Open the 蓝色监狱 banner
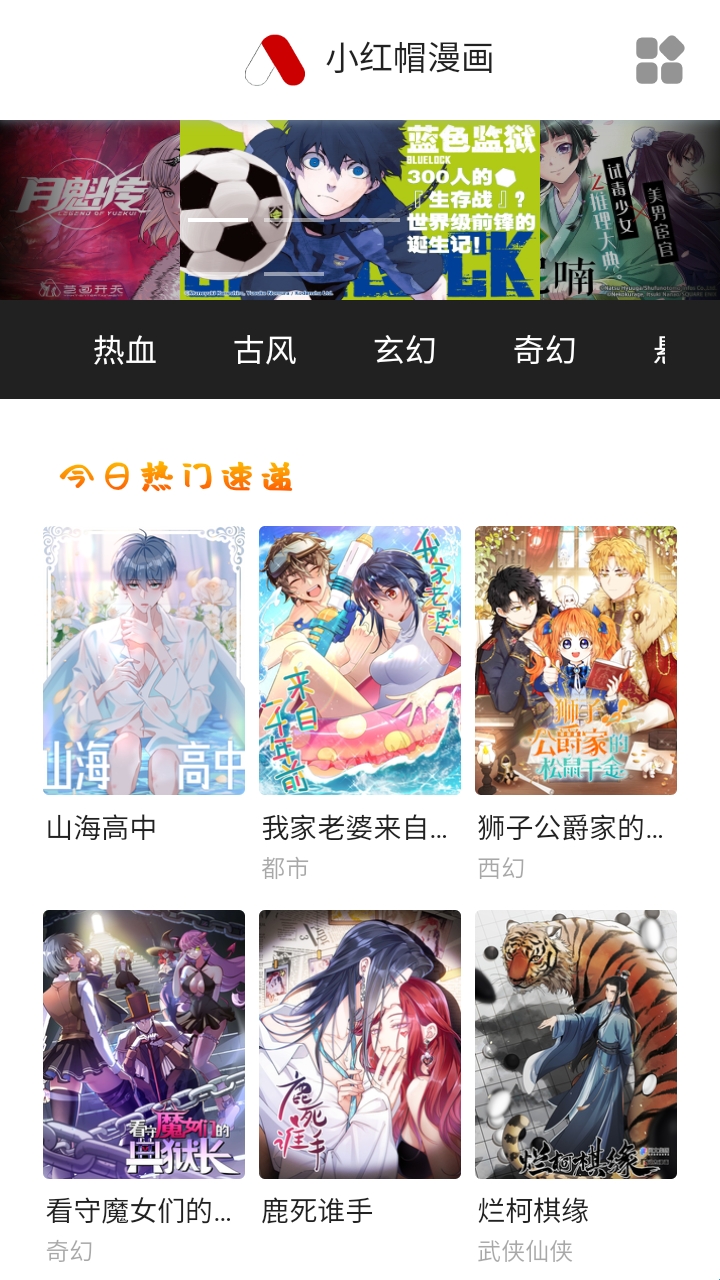 (360, 210)
